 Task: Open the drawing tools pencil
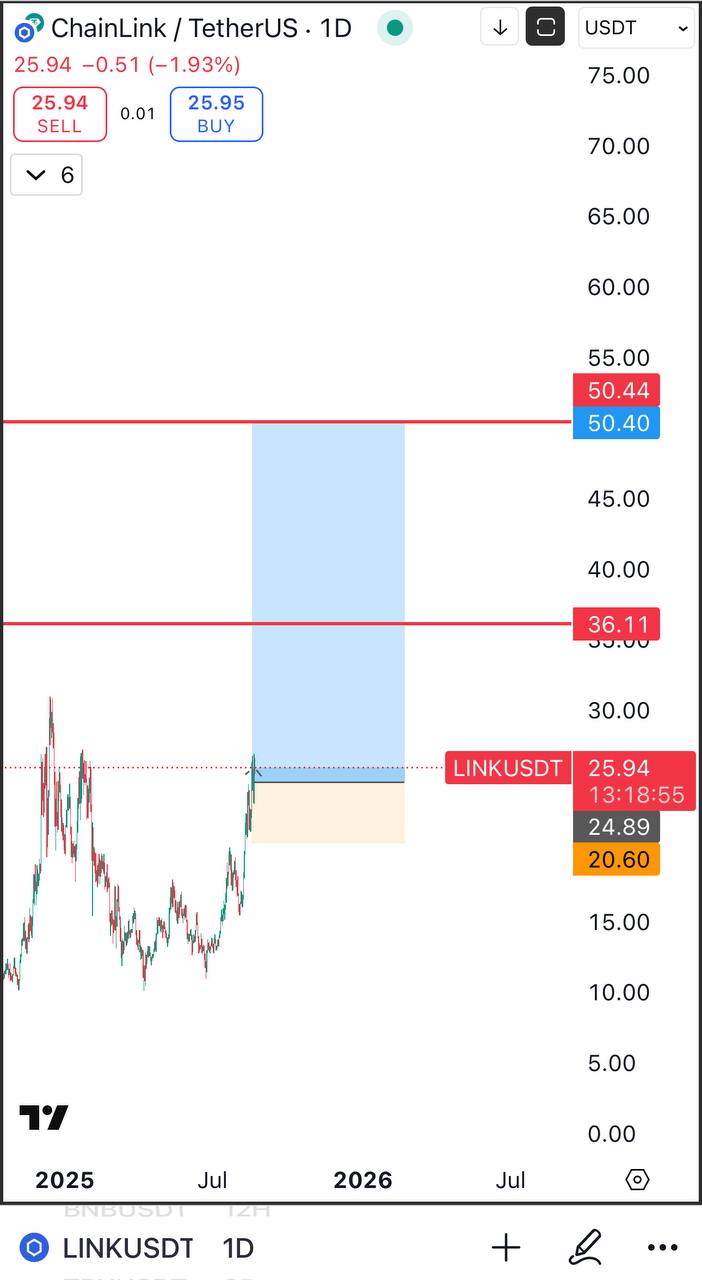click(x=585, y=1247)
